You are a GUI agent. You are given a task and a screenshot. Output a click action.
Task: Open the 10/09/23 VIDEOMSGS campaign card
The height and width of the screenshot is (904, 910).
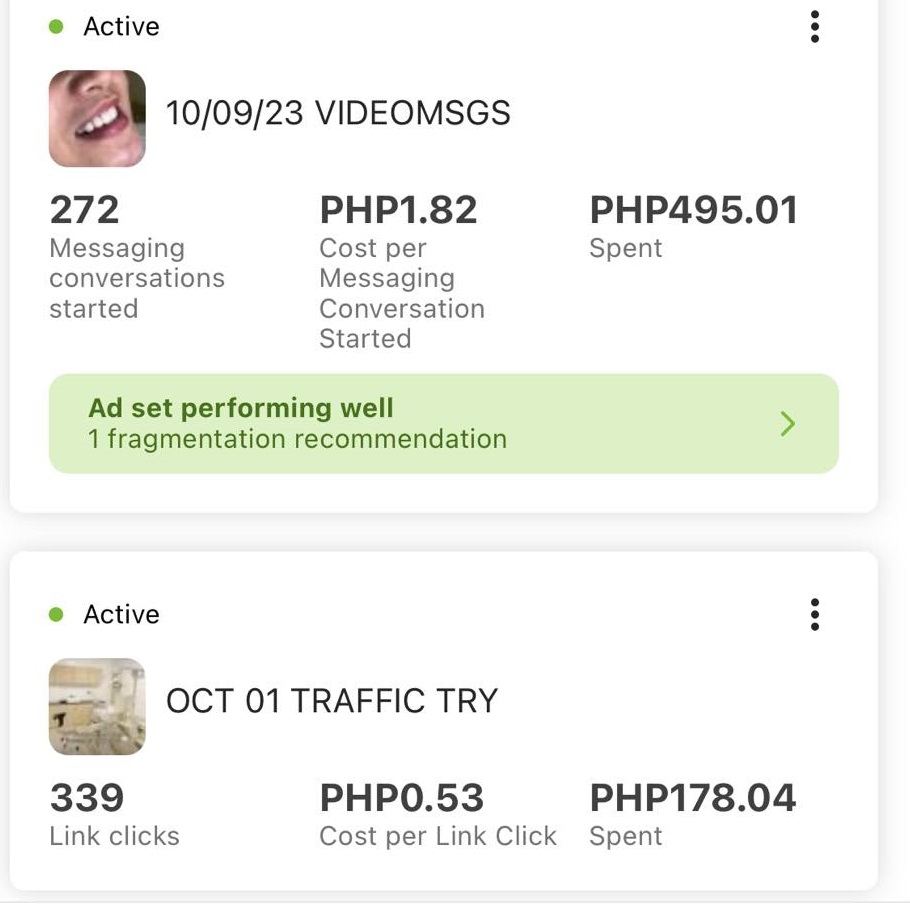point(338,114)
